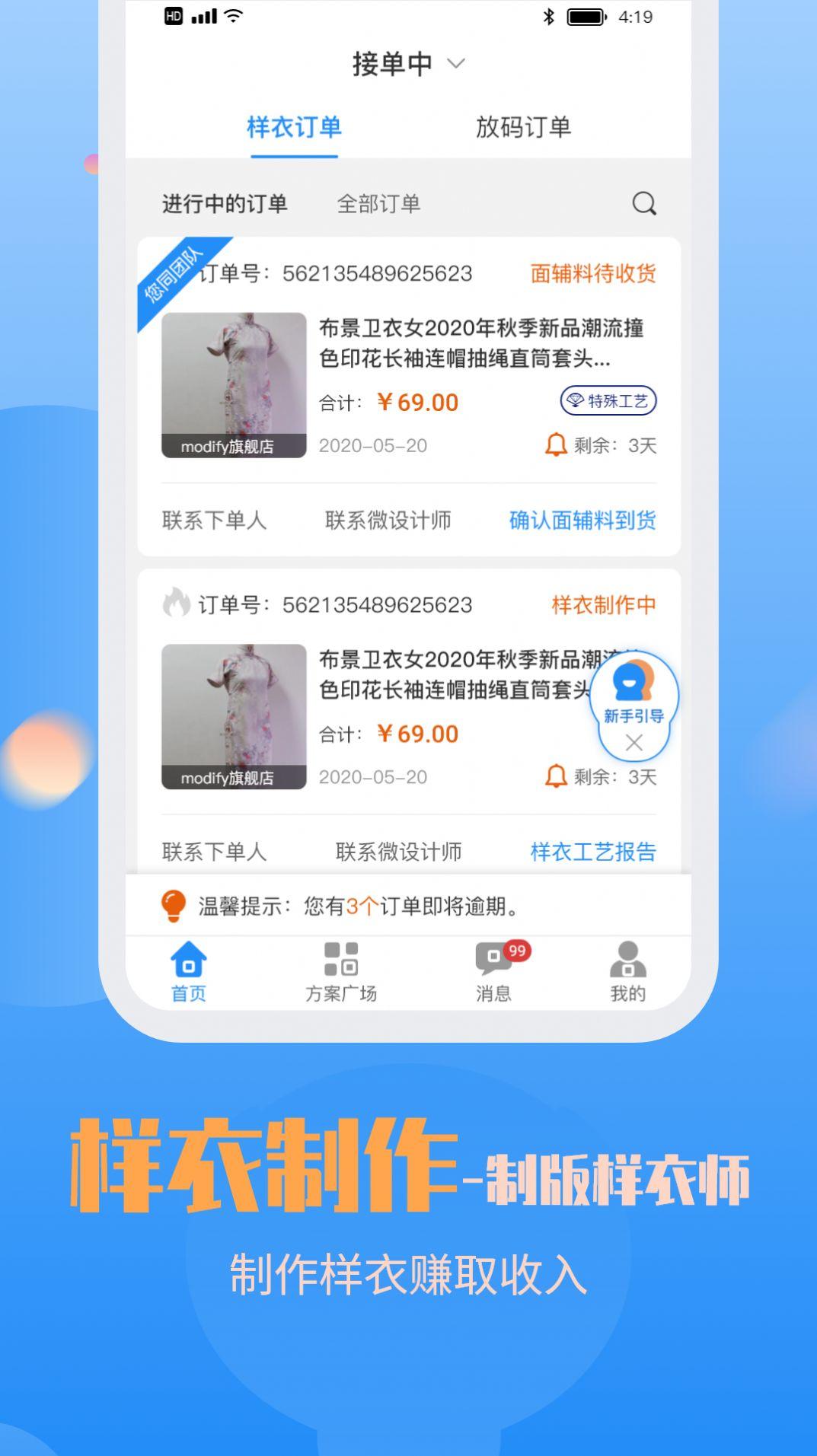The width and height of the screenshot is (817, 1456).
Task: Click the lightbulb tip icon in 温馨提示 bar
Action: (172, 906)
